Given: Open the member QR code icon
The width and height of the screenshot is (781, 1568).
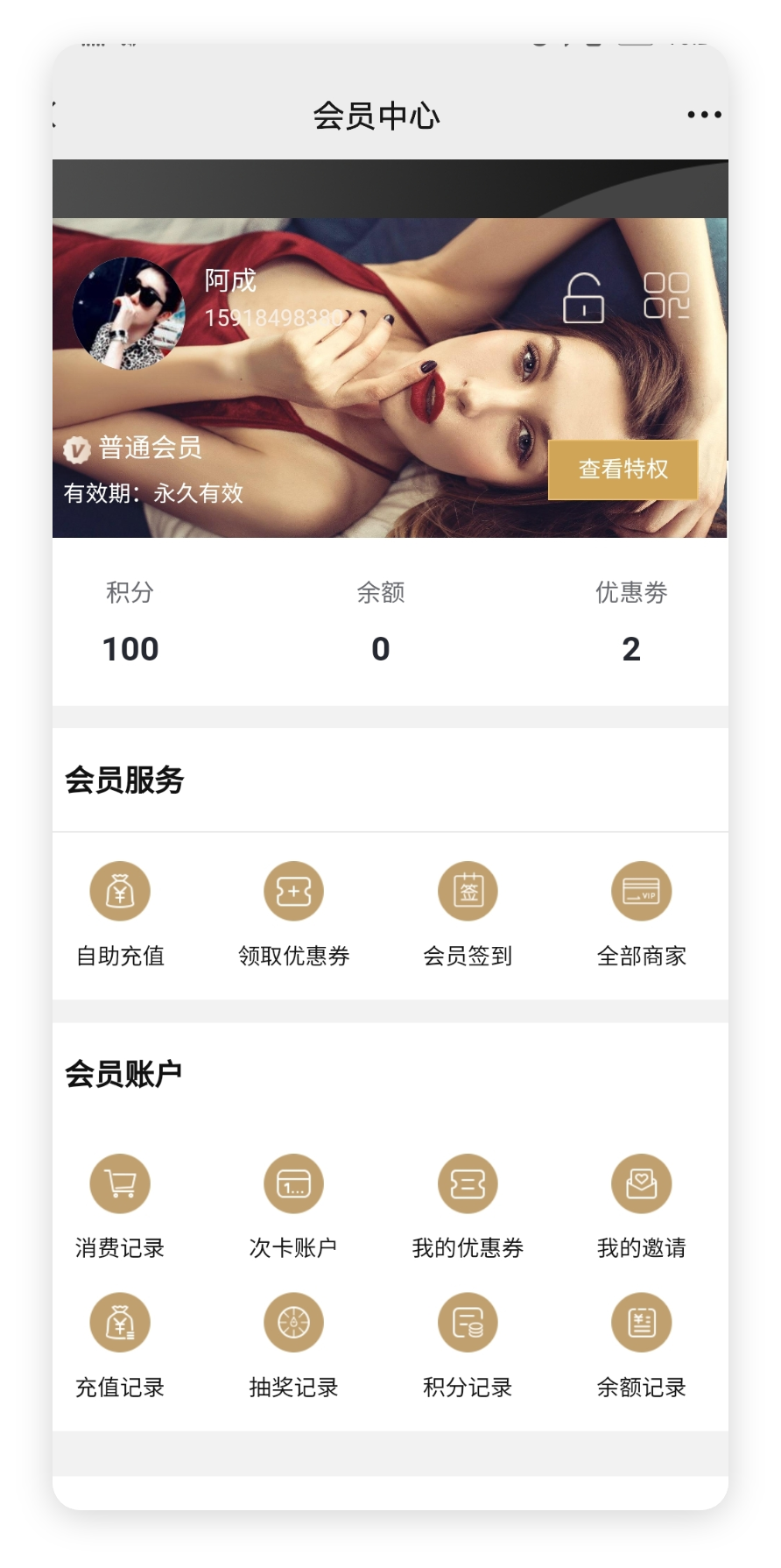Looking at the screenshot, I should [x=666, y=296].
